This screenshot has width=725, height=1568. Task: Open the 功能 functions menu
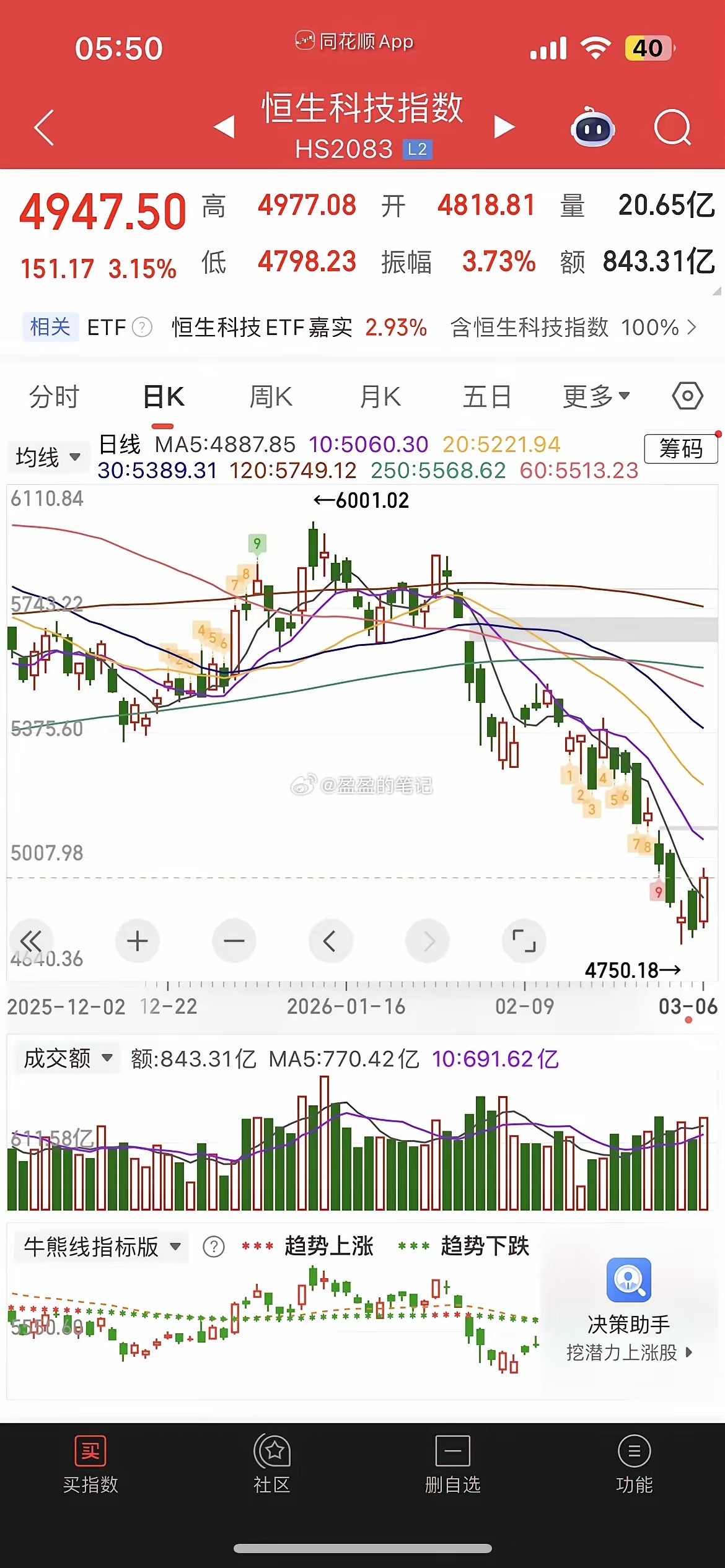click(x=634, y=1480)
